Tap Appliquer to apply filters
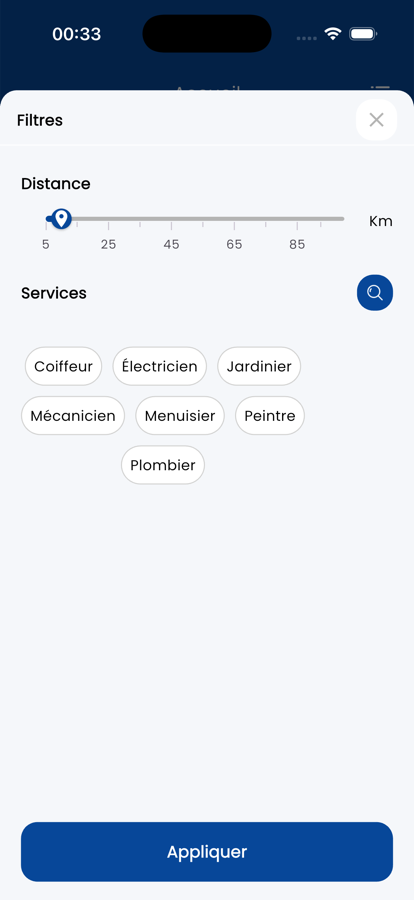The image size is (414, 900). click(x=207, y=852)
